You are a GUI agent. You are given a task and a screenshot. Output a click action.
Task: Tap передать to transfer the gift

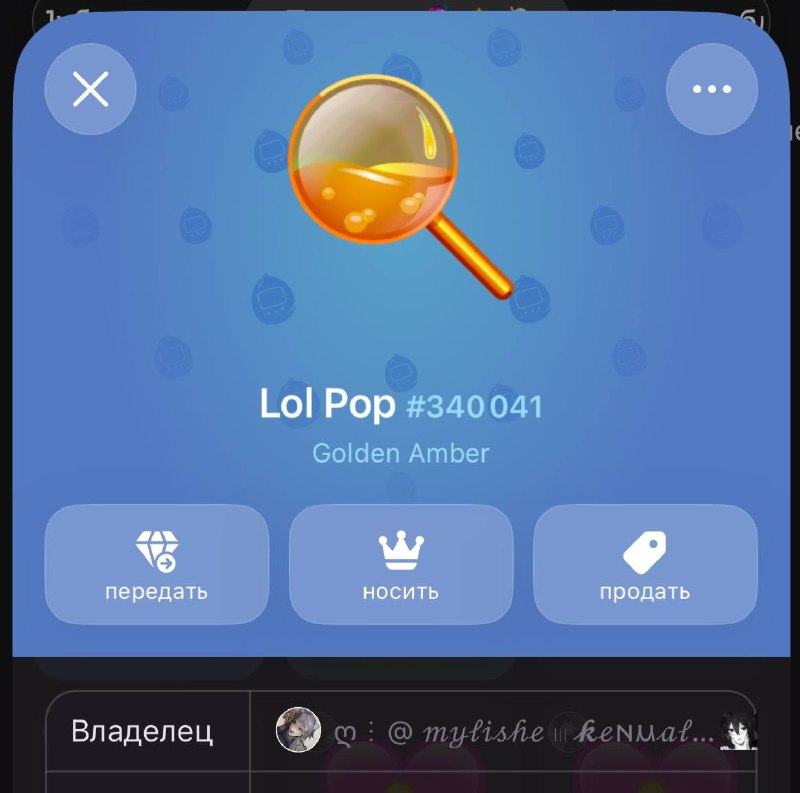click(157, 564)
